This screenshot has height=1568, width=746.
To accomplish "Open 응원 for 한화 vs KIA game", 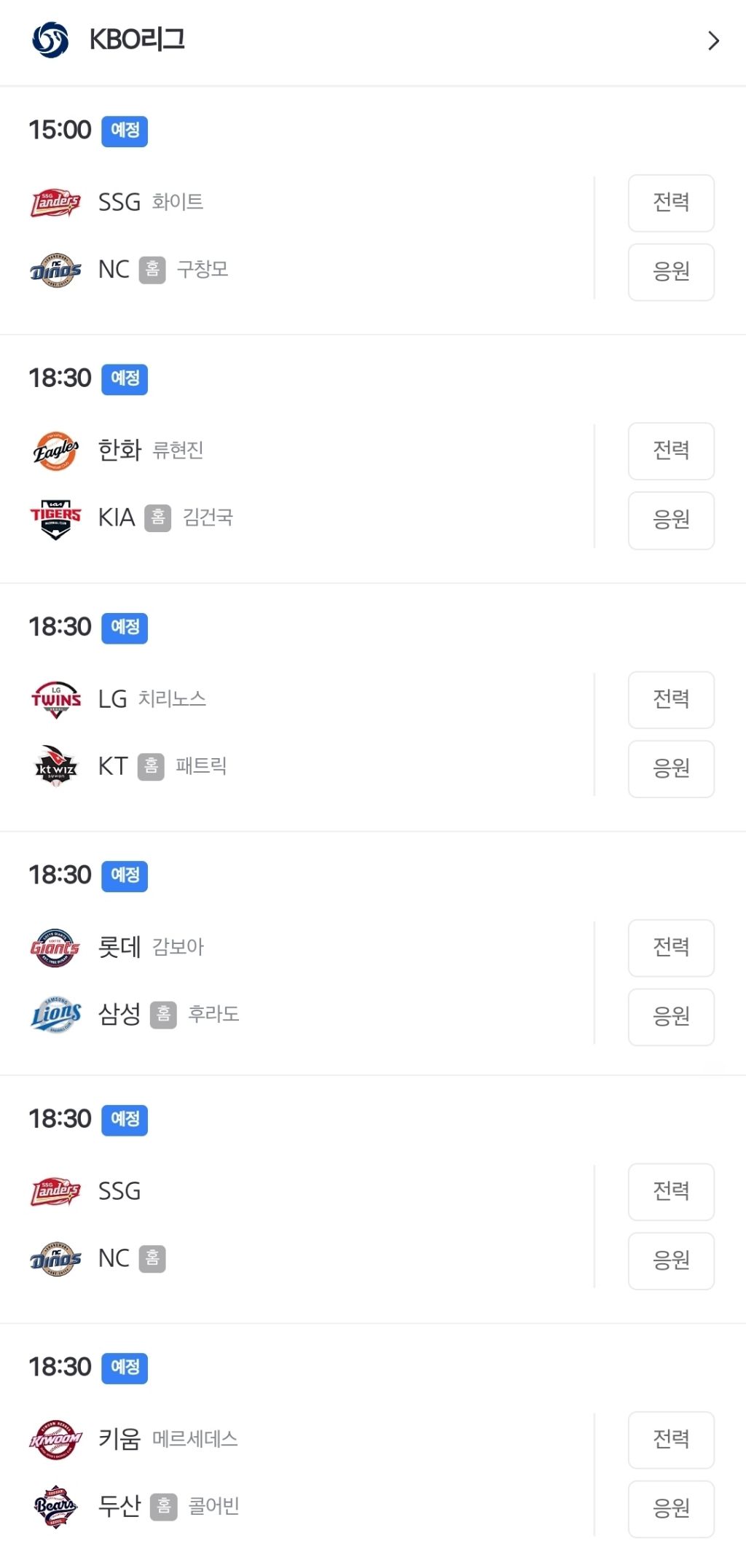I will click(x=670, y=520).
